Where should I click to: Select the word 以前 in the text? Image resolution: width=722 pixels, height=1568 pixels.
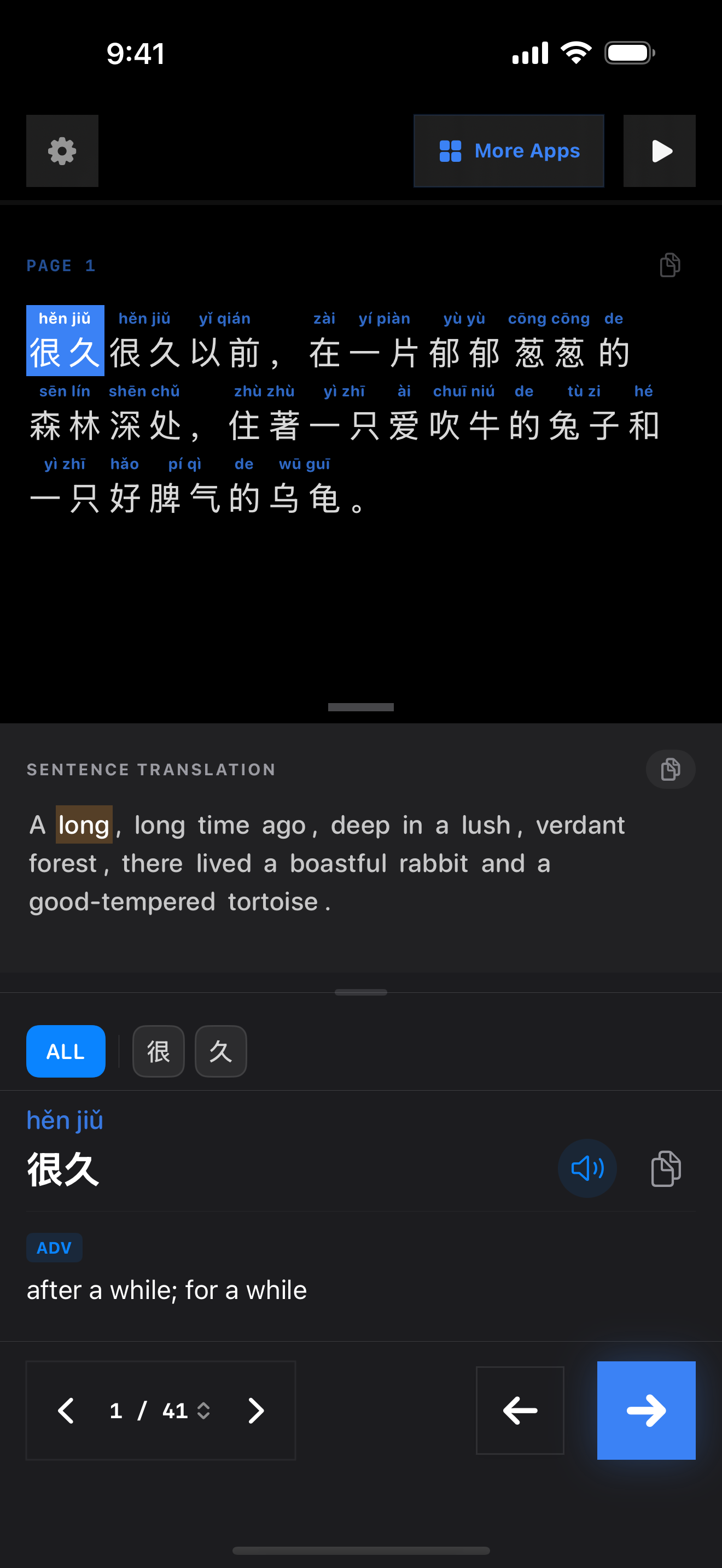[x=225, y=352]
